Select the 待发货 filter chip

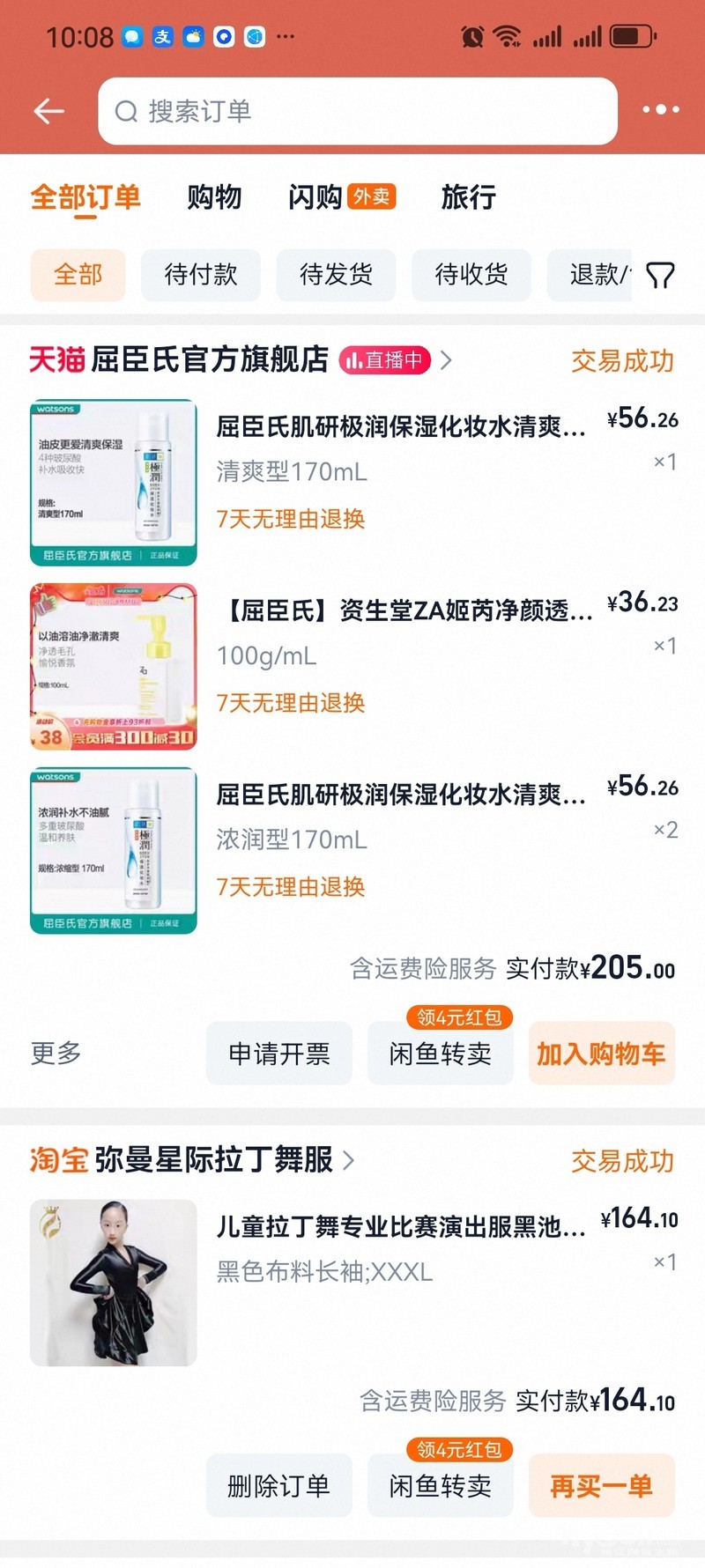click(x=336, y=275)
